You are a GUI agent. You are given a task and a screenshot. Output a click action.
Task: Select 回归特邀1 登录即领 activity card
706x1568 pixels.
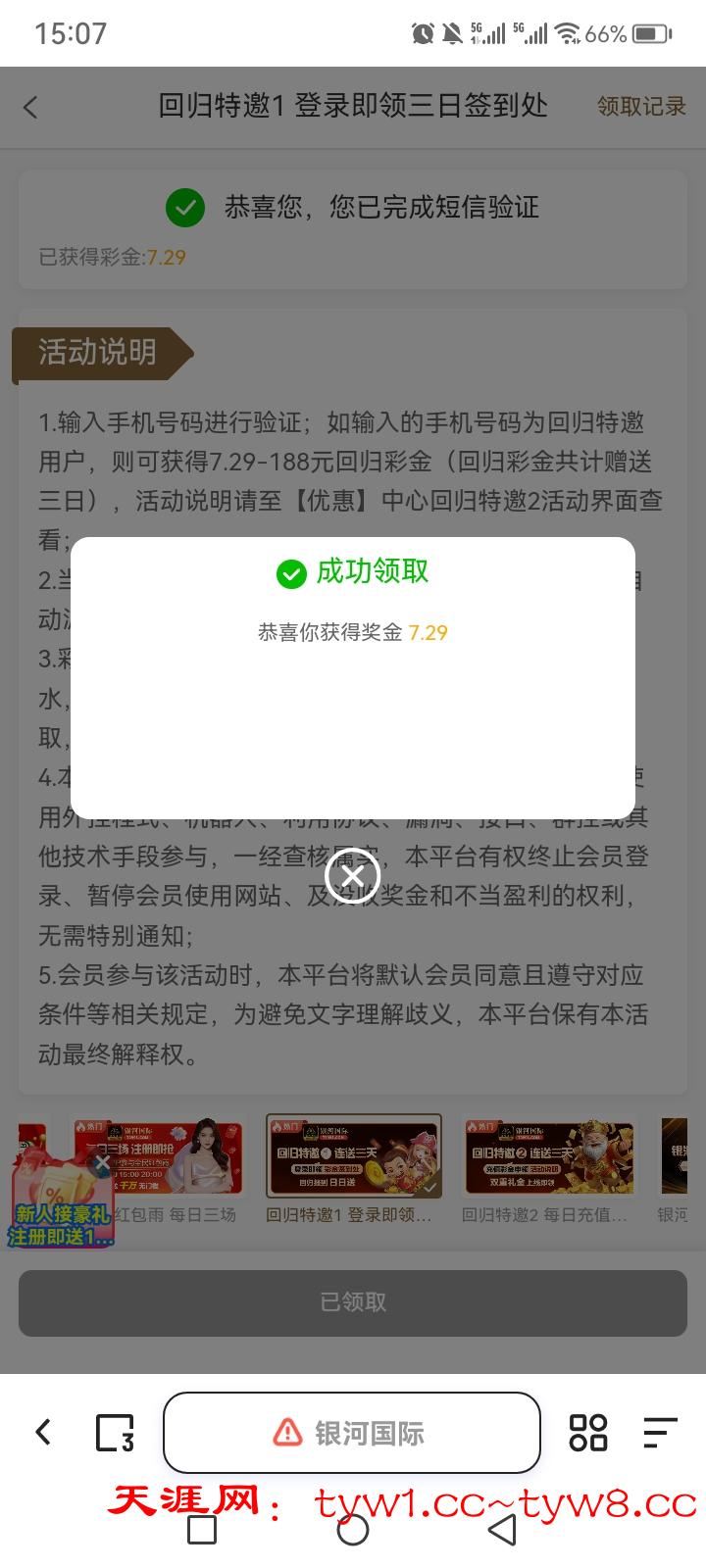coord(353,1168)
